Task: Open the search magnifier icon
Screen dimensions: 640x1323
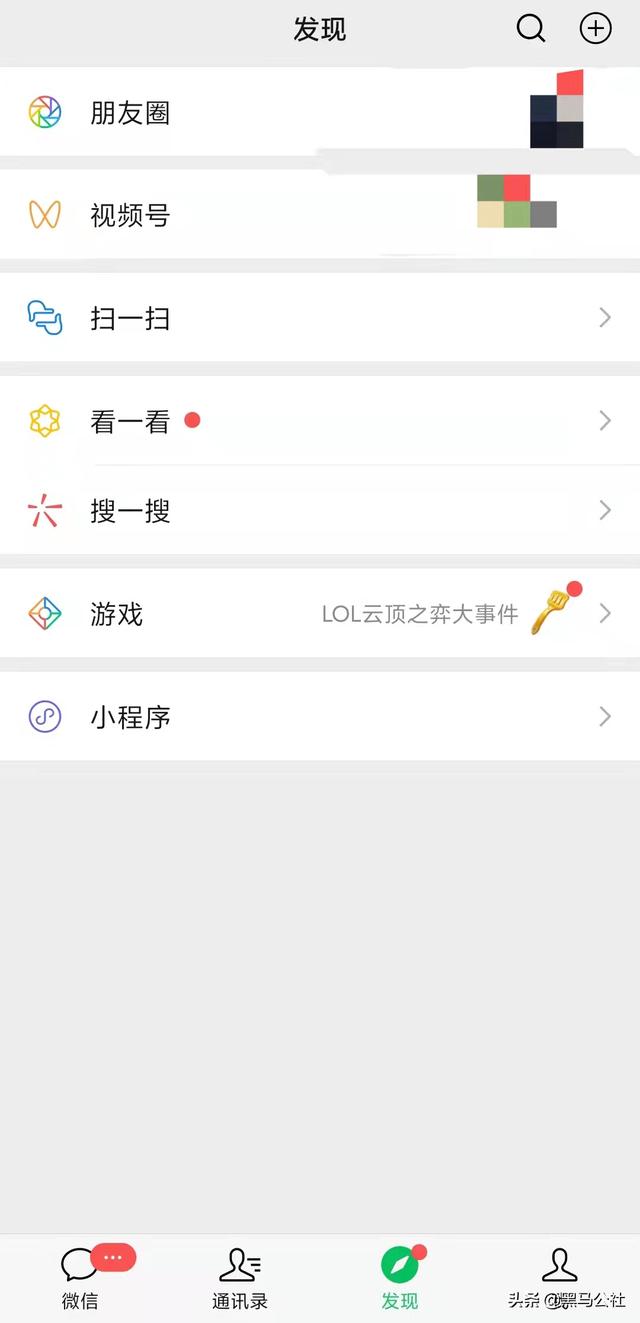Action: 530,29
